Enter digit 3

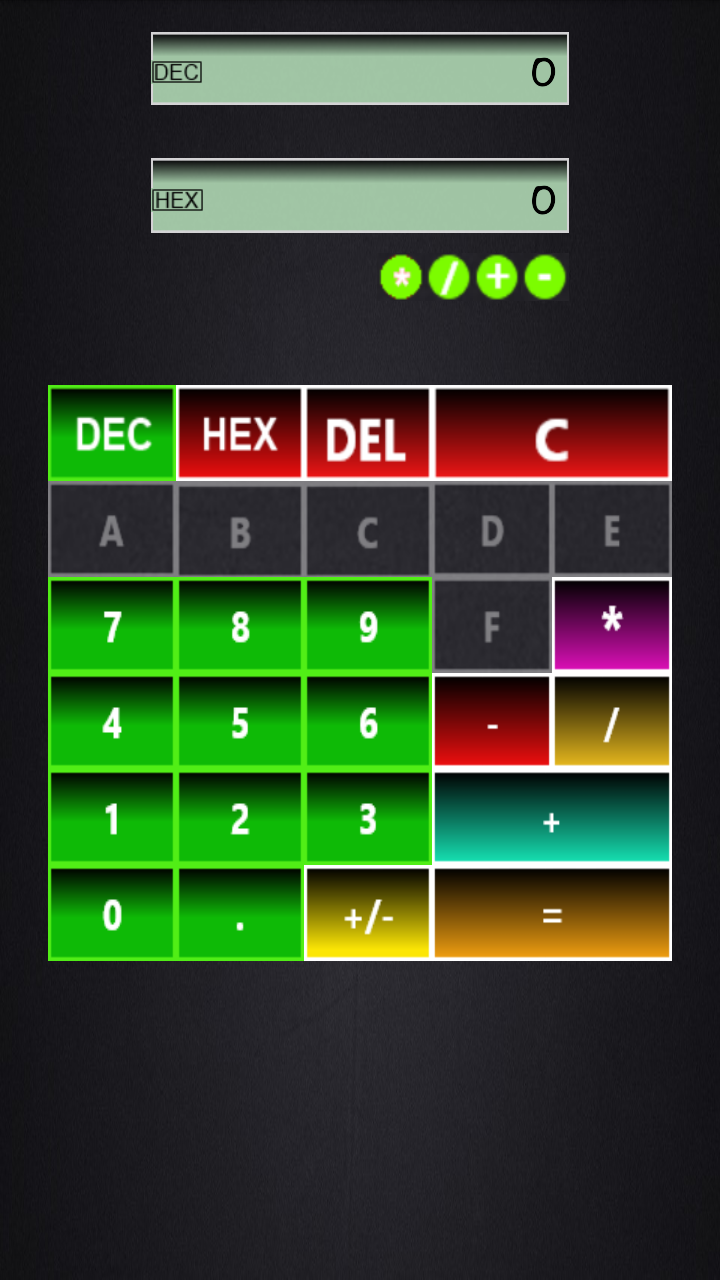(367, 818)
